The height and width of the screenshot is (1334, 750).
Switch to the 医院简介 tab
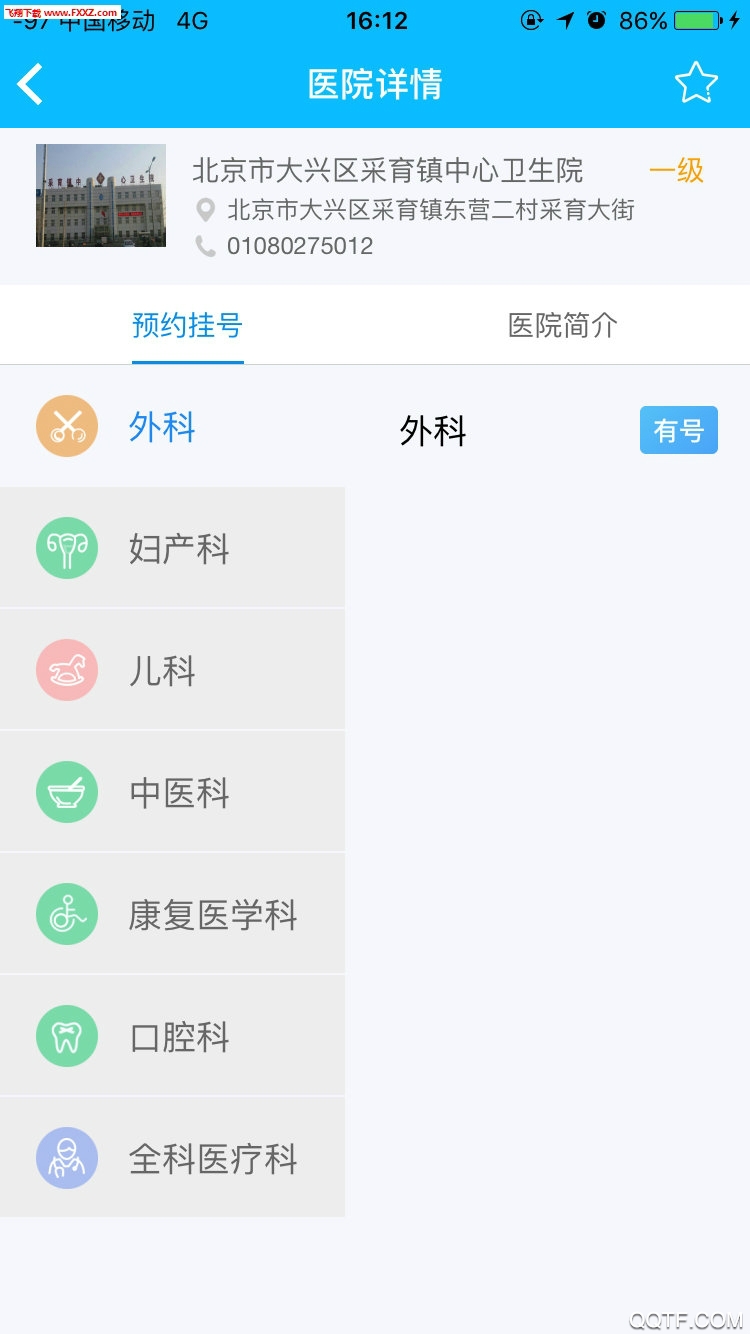[x=563, y=324]
